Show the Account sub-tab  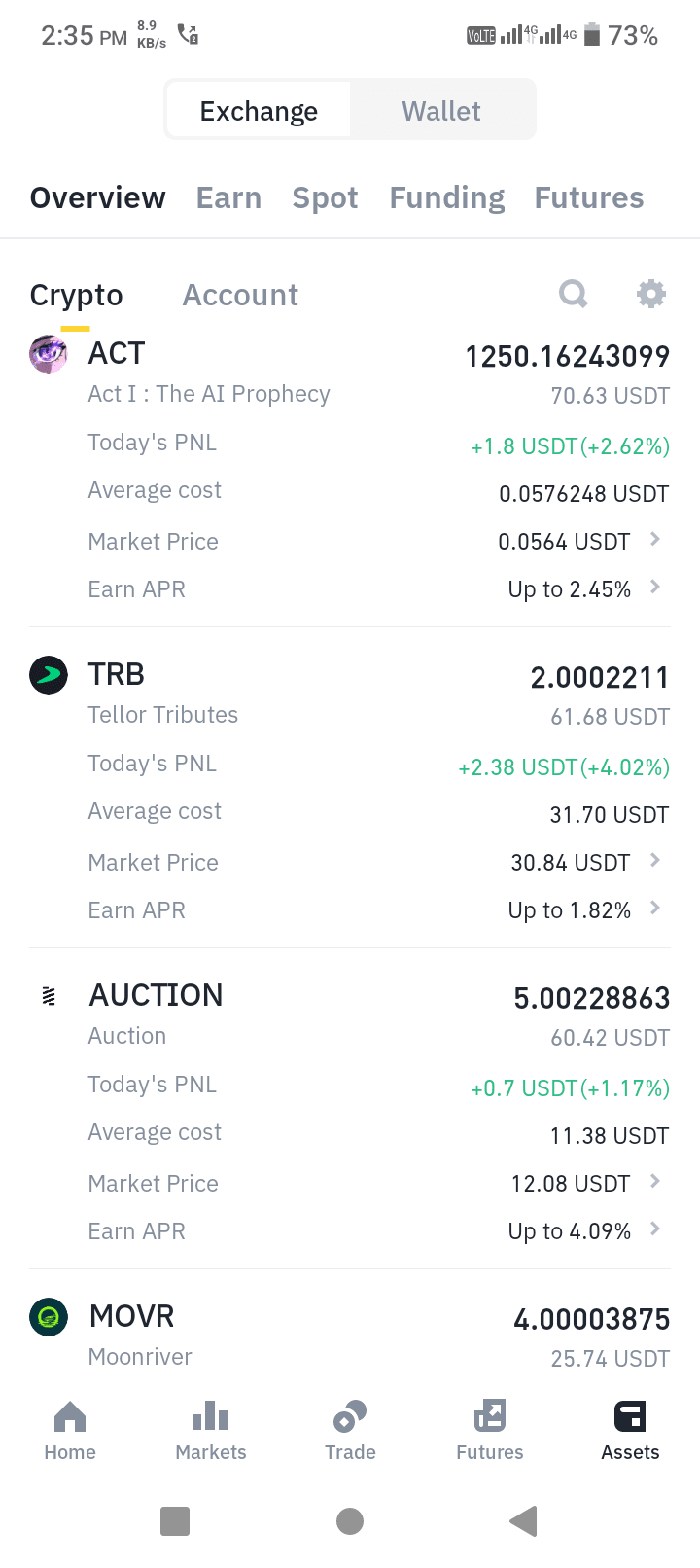pos(240,295)
